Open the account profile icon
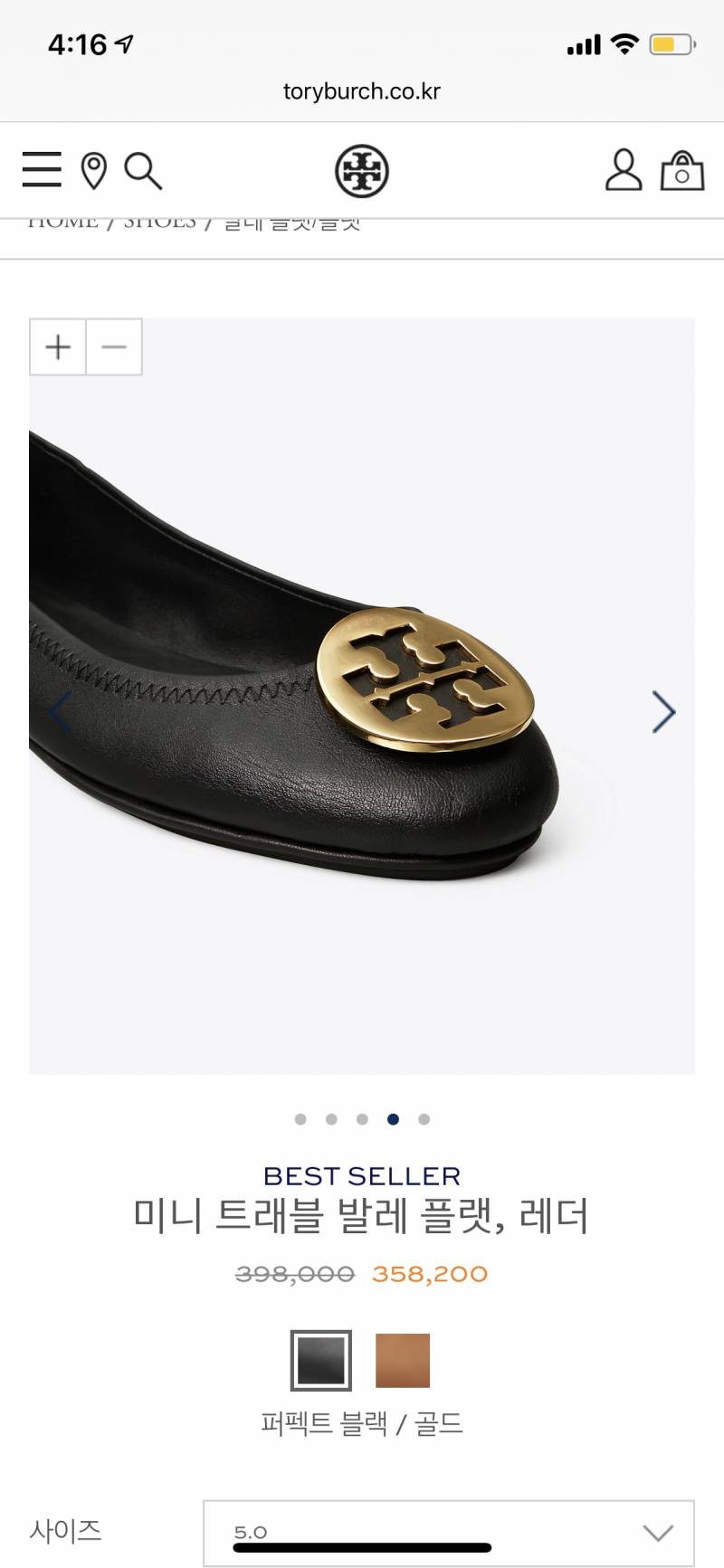Viewport: 724px width, 1568px height. (624, 170)
